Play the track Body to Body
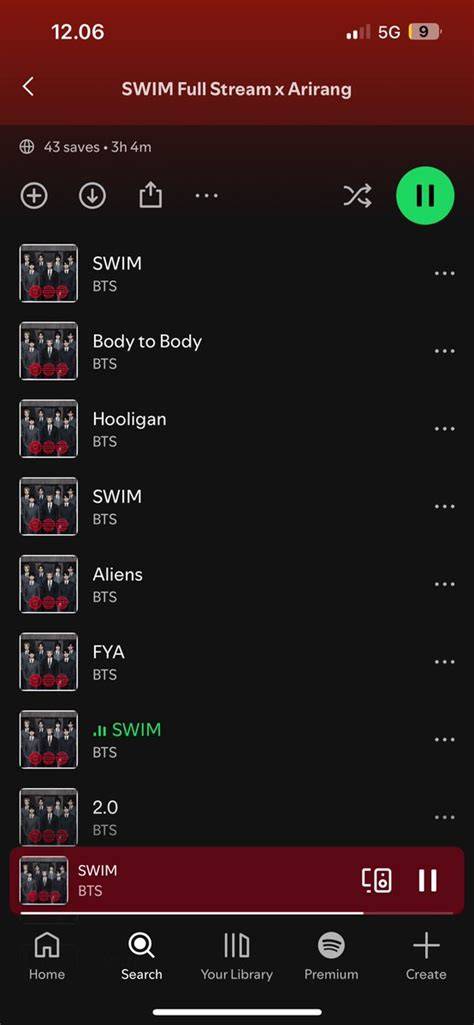Viewport: 474px width, 1025px height. coord(237,351)
